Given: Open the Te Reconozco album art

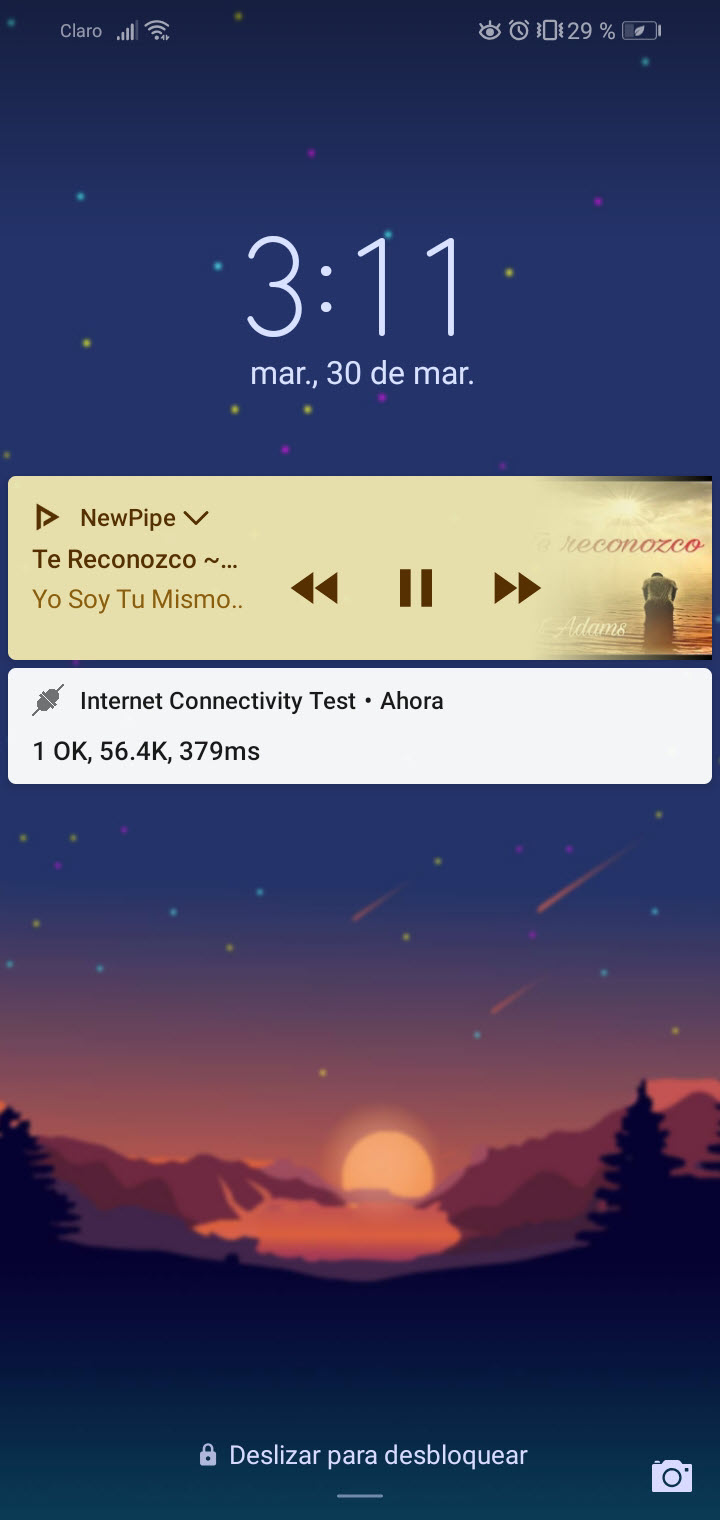Looking at the screenshot, I should [622, 568].
